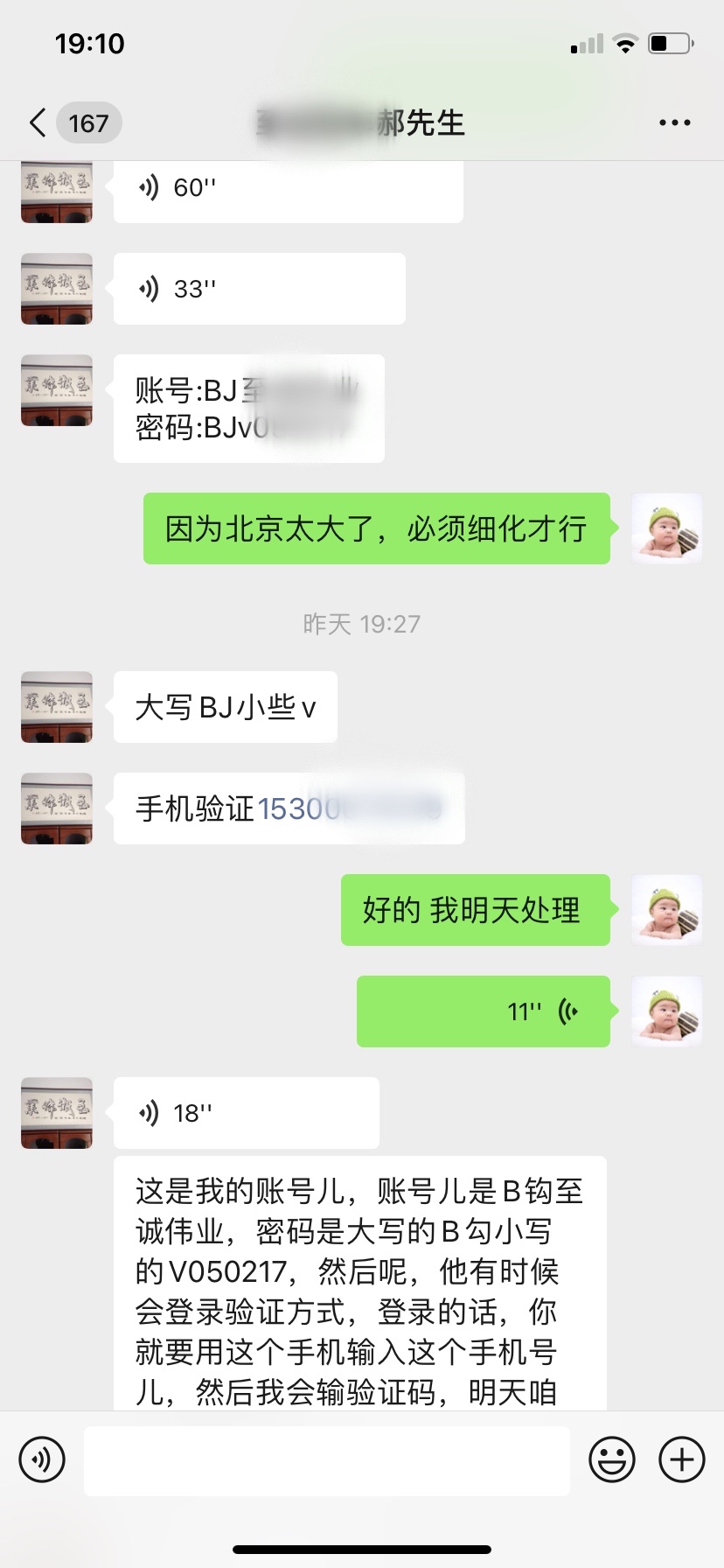The image size is (724, 1568).
Task: Play the 33-second voice message
Action: pyautogui.click(x=259, y=289)
